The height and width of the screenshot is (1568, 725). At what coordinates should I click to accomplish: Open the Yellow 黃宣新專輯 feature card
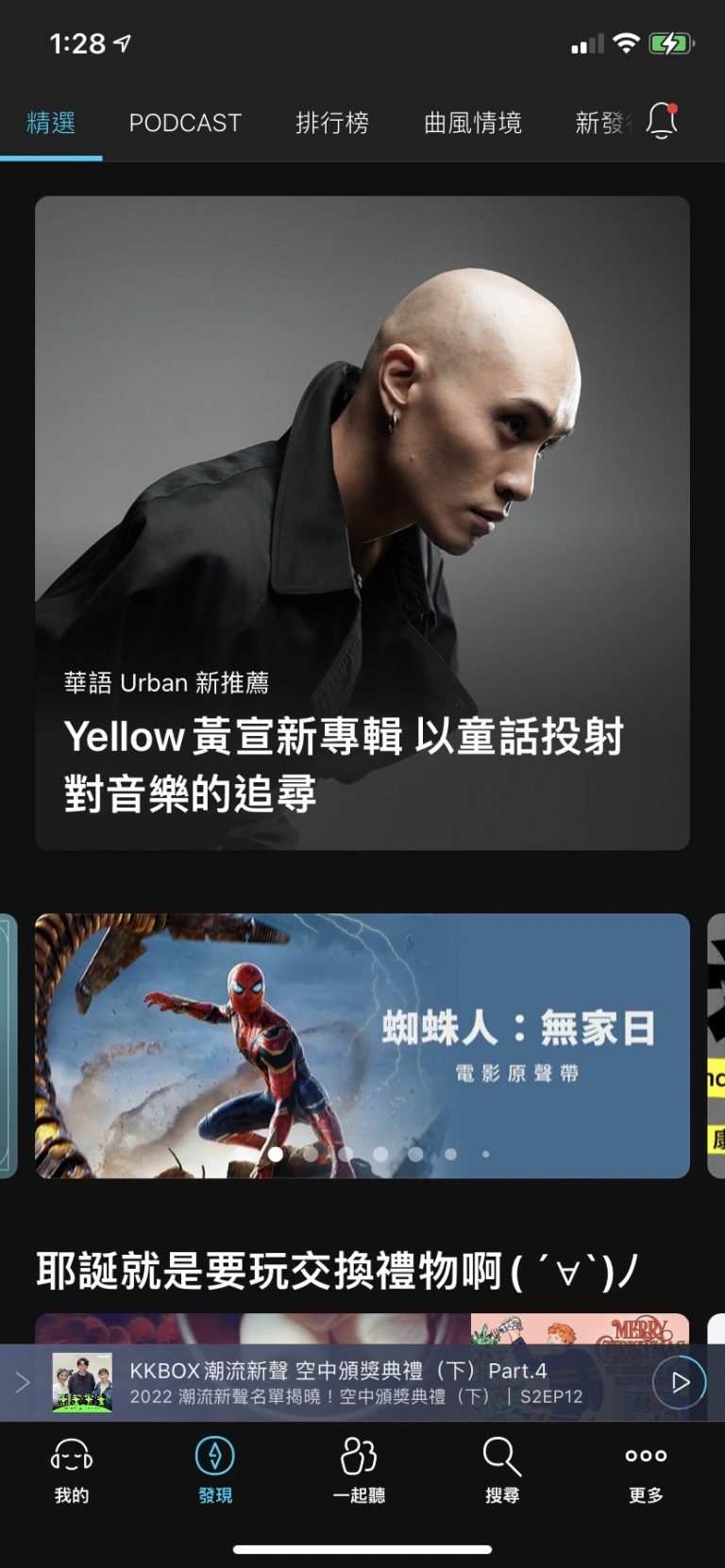[x=362, y=523]
